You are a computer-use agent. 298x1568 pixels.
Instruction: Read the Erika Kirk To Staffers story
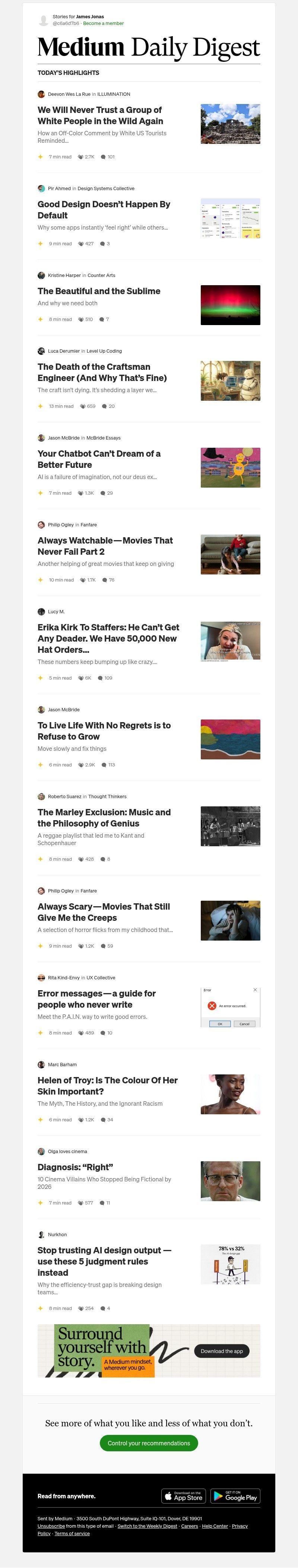108,638
